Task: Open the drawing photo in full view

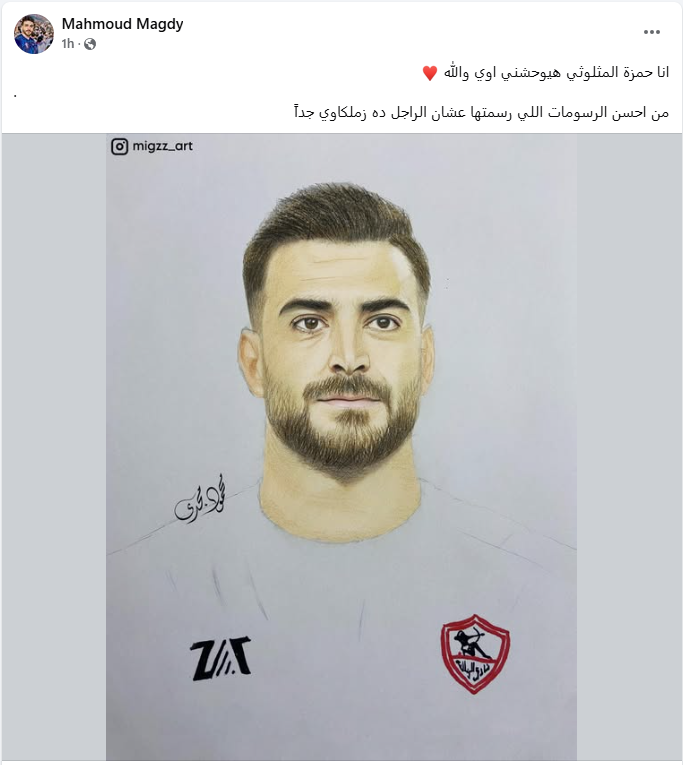Action: tap(341, 448)
